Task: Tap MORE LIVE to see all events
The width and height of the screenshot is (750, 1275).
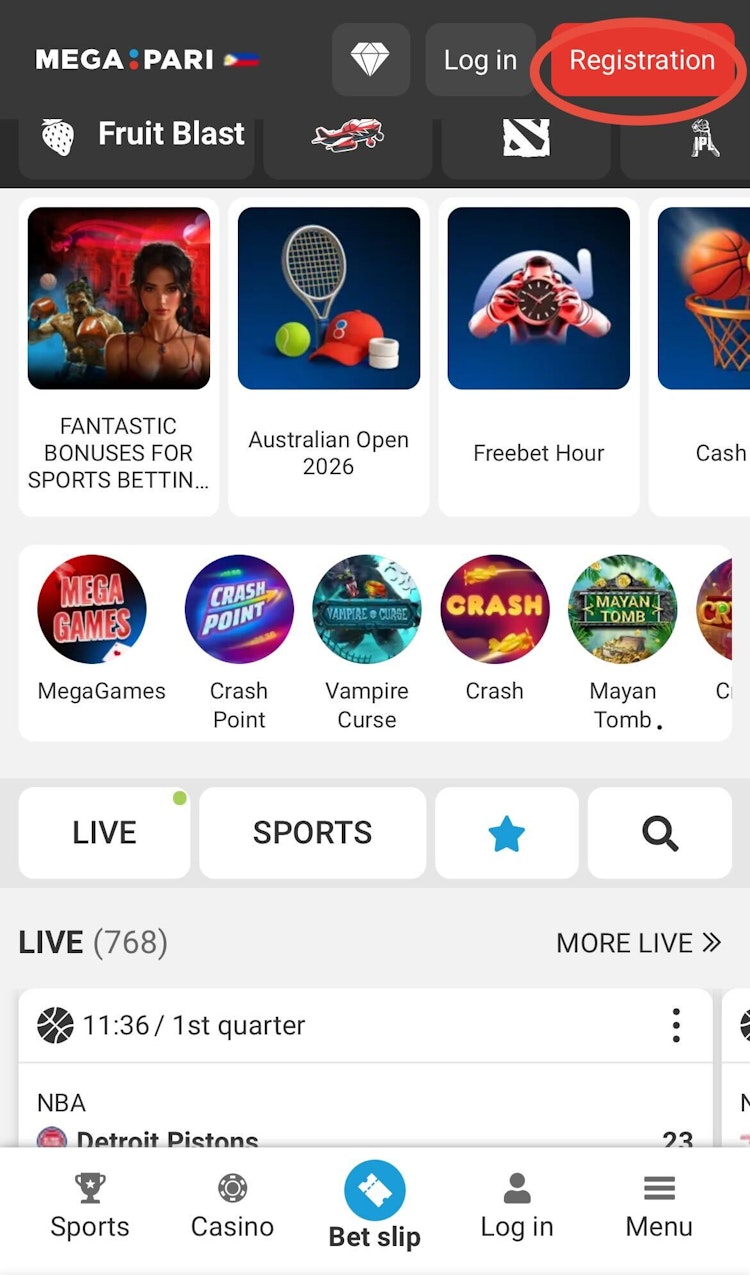Action: point(638,943)
